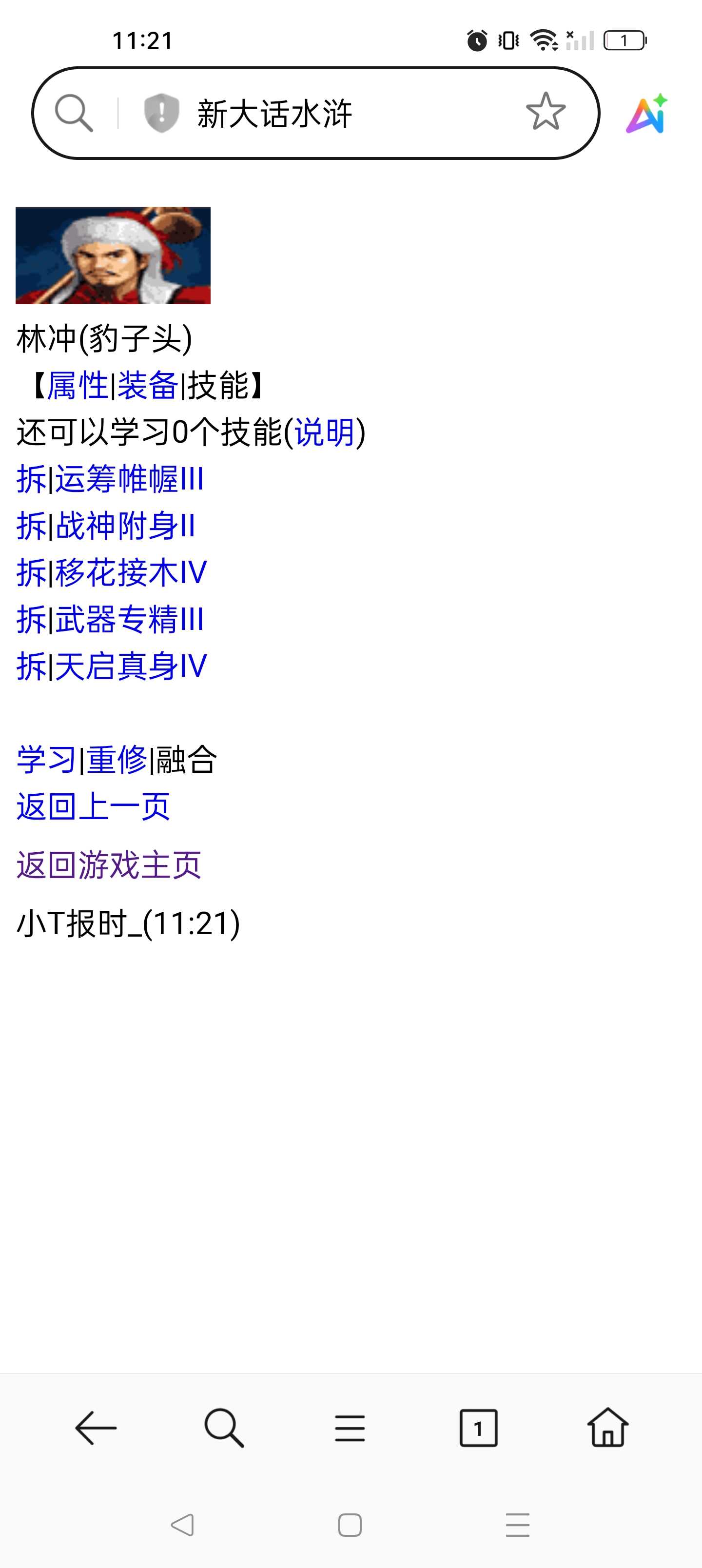The image size is (702, 1568).
Task: Open the 属性 link
Action: (x=78, y=386)
